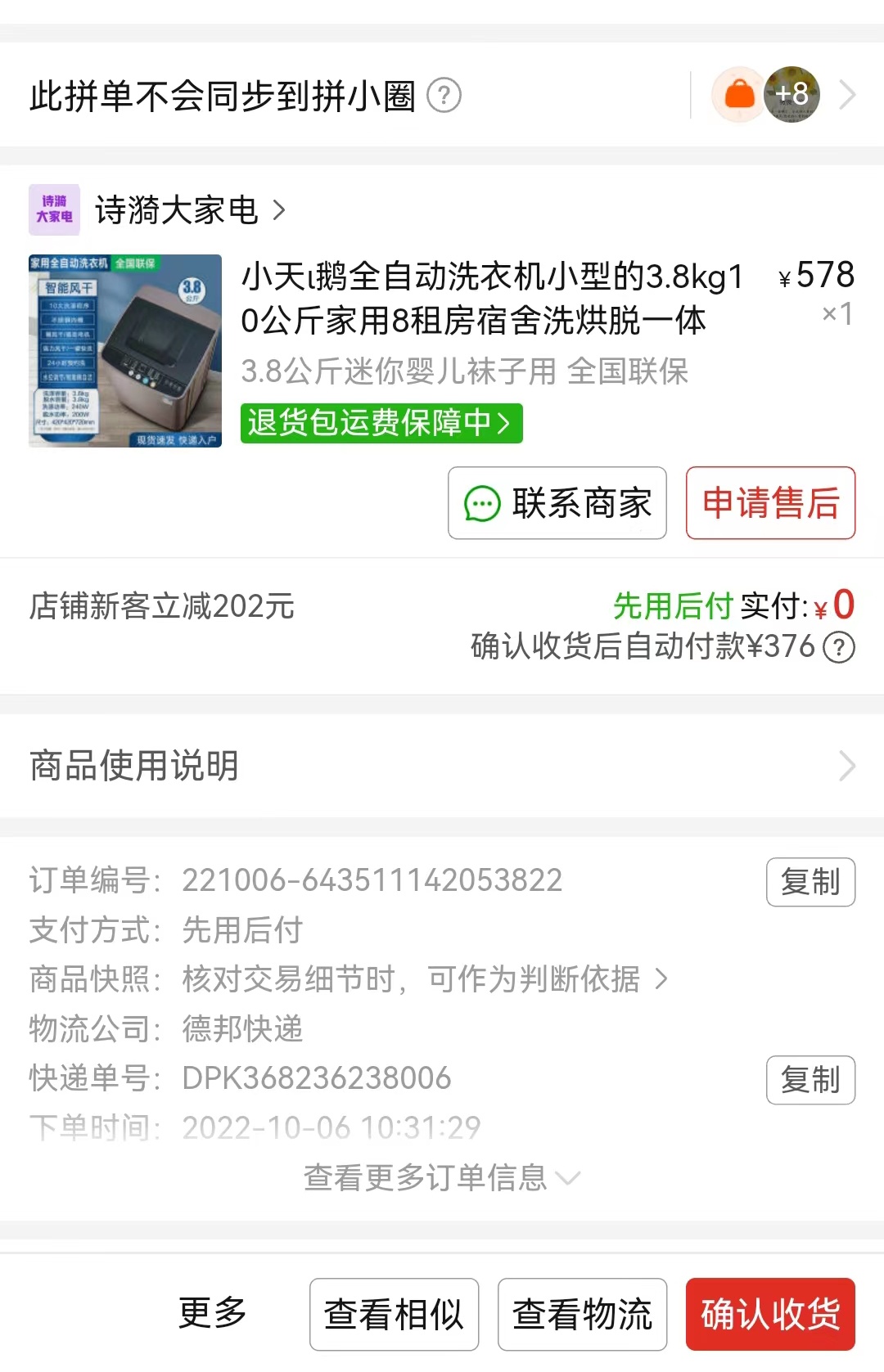Copy the tracking number DPK368236238006
Image resolution: width=884 pixels, height=1372 pixels.
(810, 1080)
